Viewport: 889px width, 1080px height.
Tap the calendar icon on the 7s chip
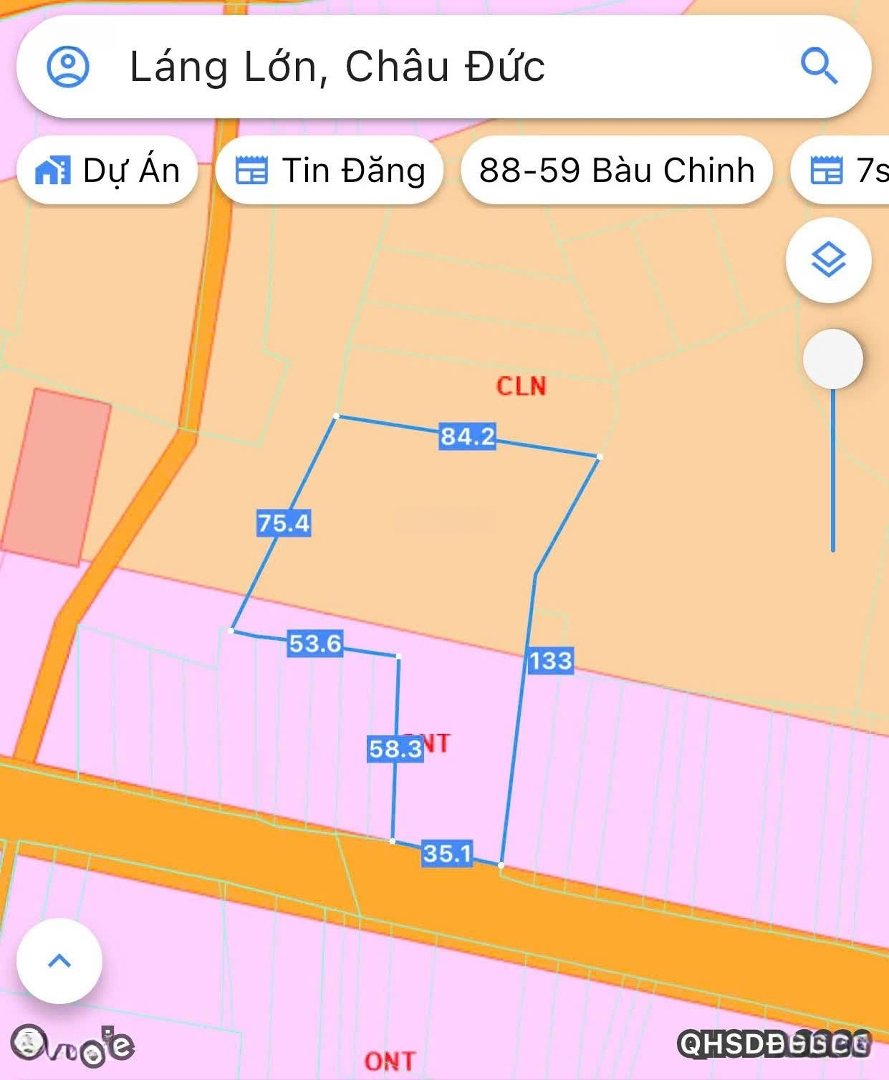[x=828, y=170]
